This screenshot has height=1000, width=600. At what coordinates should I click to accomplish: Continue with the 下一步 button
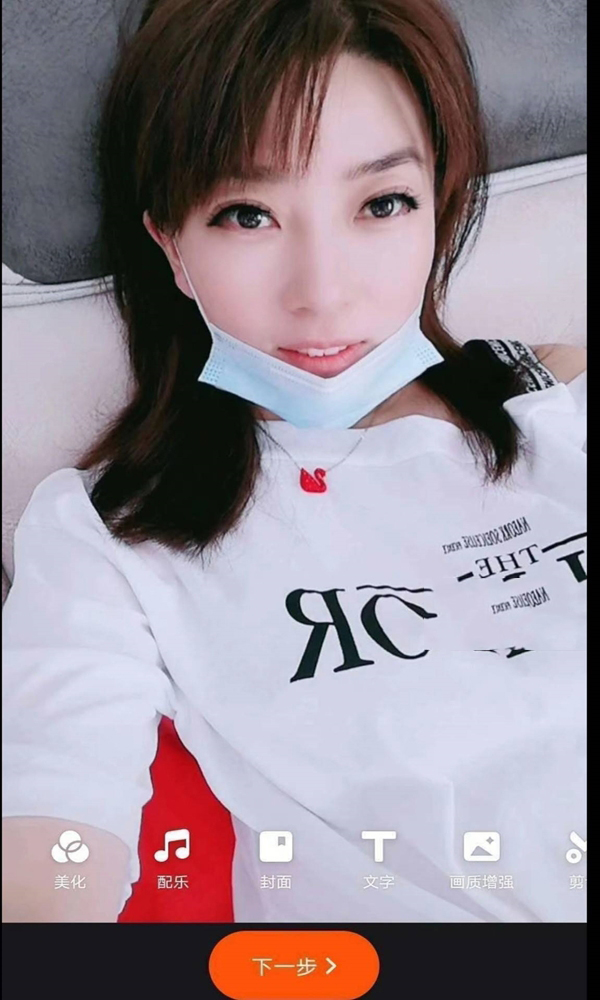[x=294, y=966]
